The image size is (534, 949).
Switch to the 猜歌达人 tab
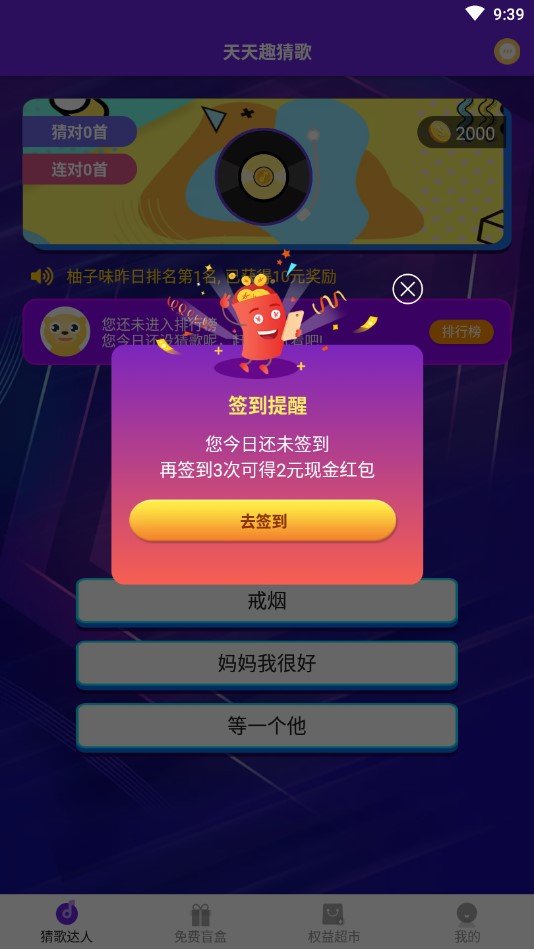click(x=67, y=922)
